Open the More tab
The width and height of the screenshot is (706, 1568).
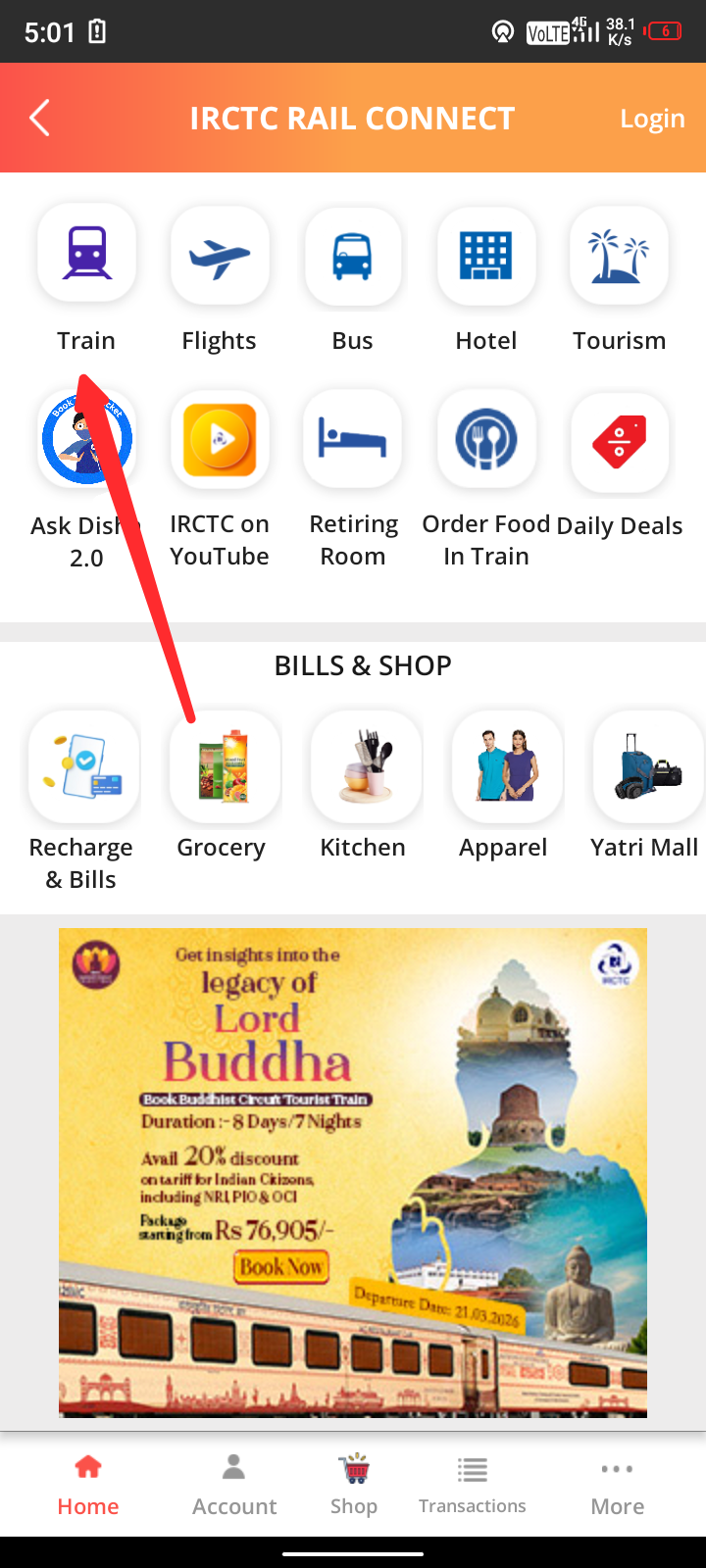click(x=617, y=1485)
